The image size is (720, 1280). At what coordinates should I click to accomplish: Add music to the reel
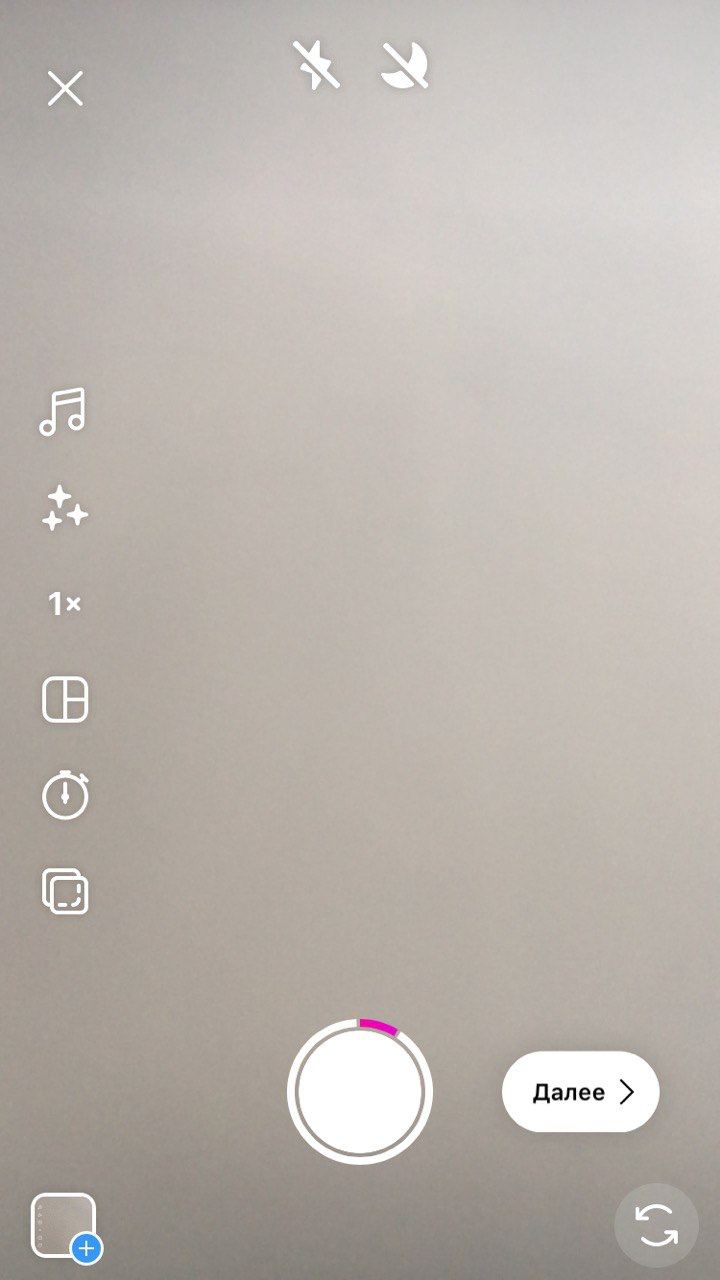click(x=63, y=412)
